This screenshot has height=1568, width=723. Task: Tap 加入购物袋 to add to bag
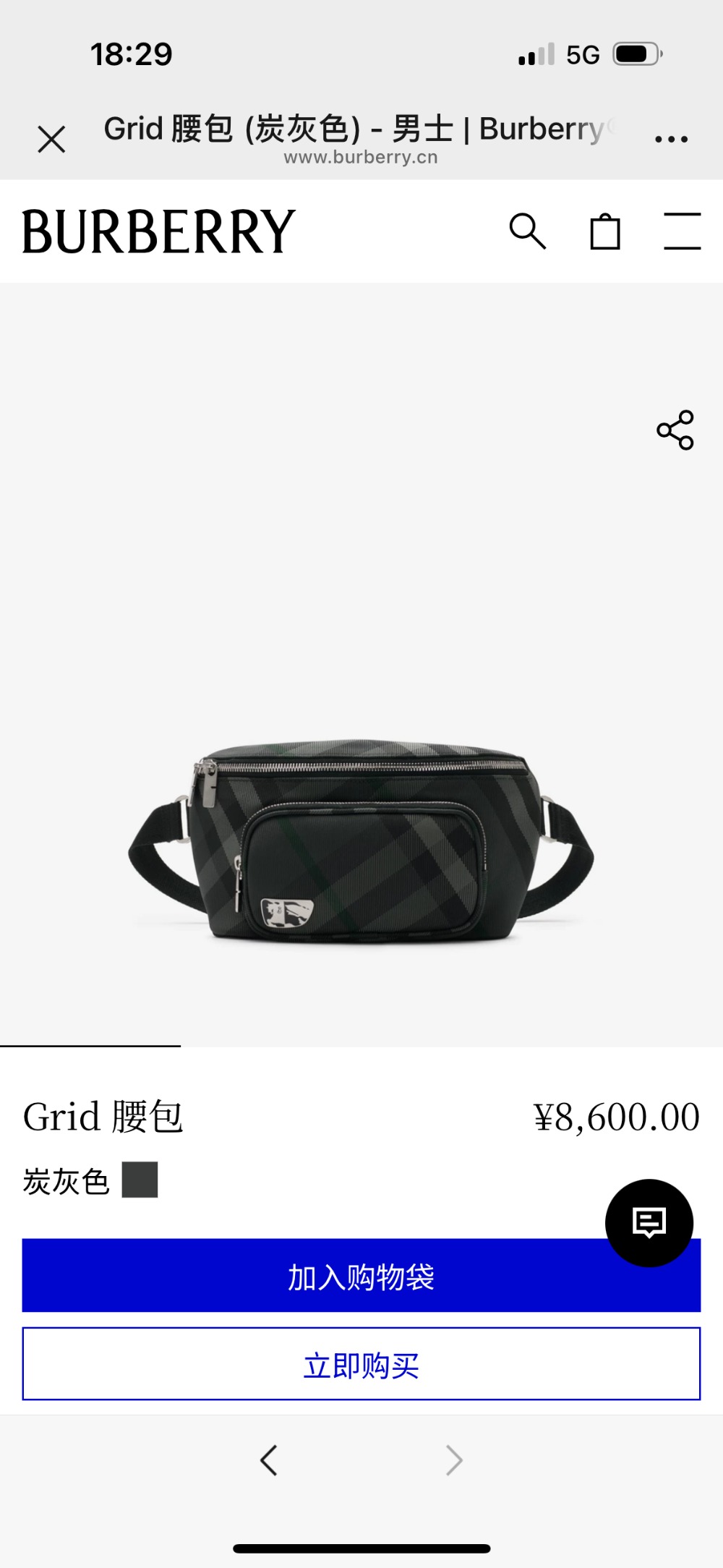pyautogui.click(x=361, y=1276)
